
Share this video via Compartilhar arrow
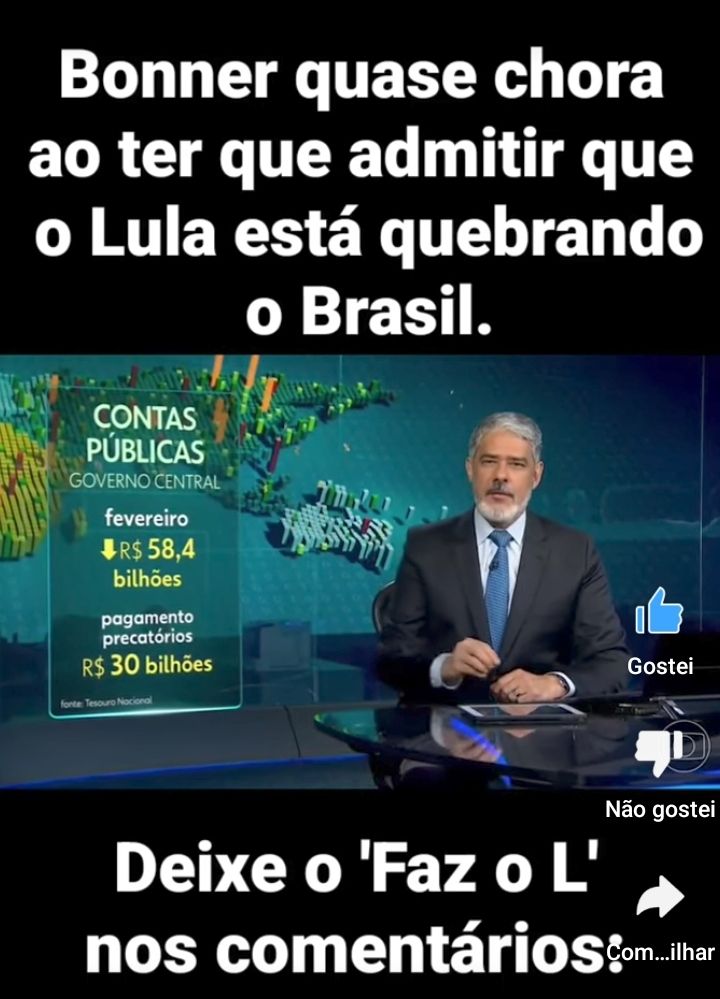[x=660, y=897]
